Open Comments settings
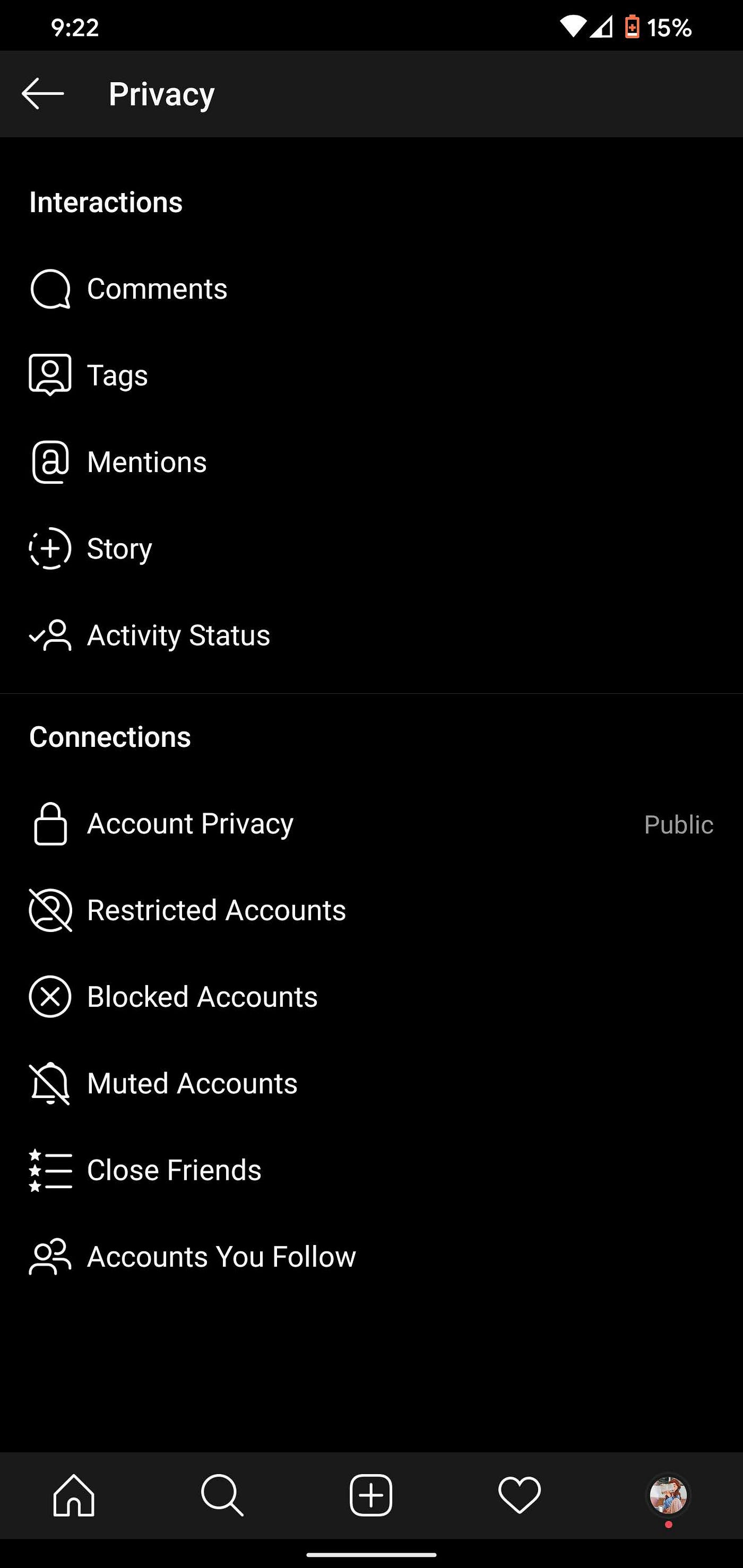743x1568 pixels. click(x=371, y=289)
